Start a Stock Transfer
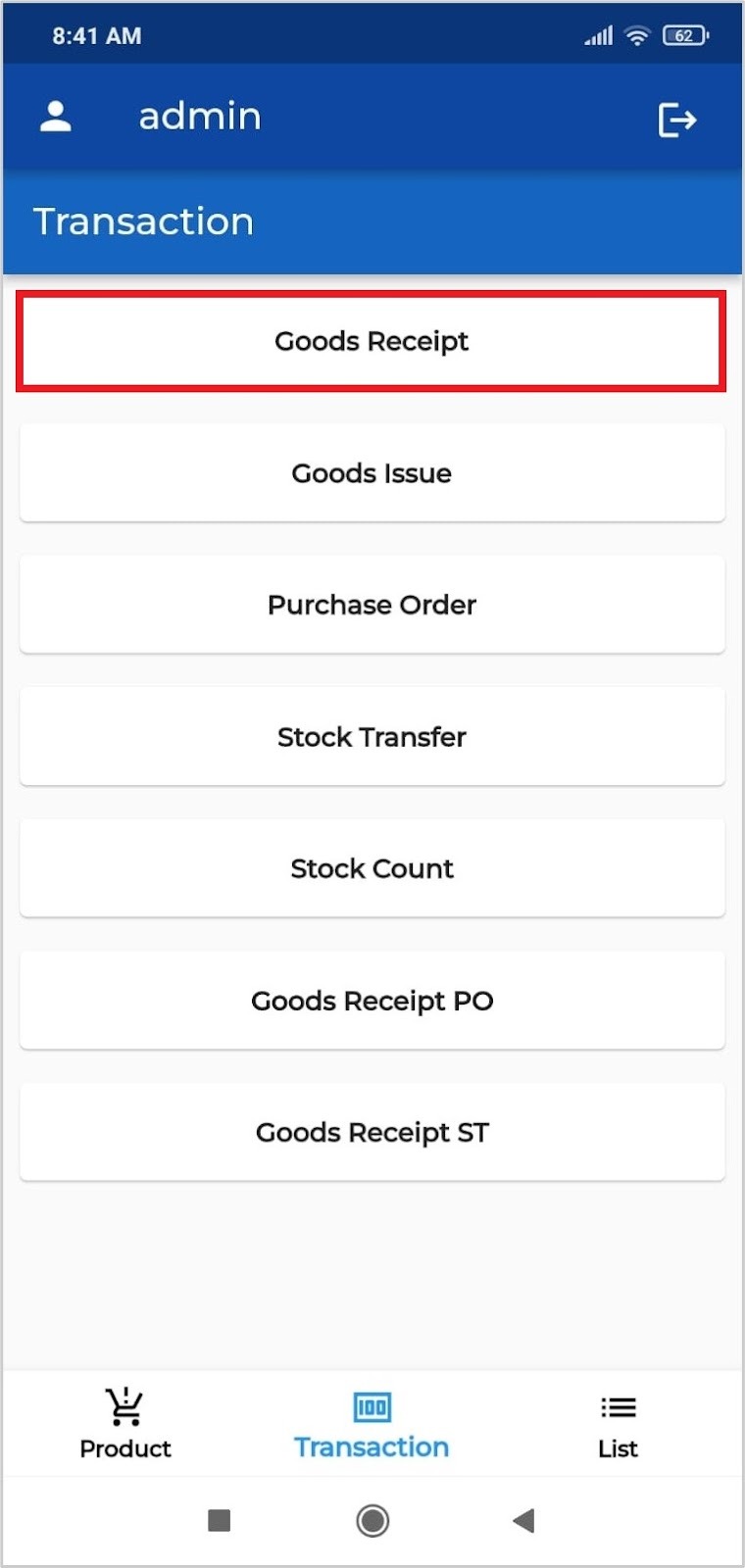This screenshot has height=1568, width=745. click(372, 737)
